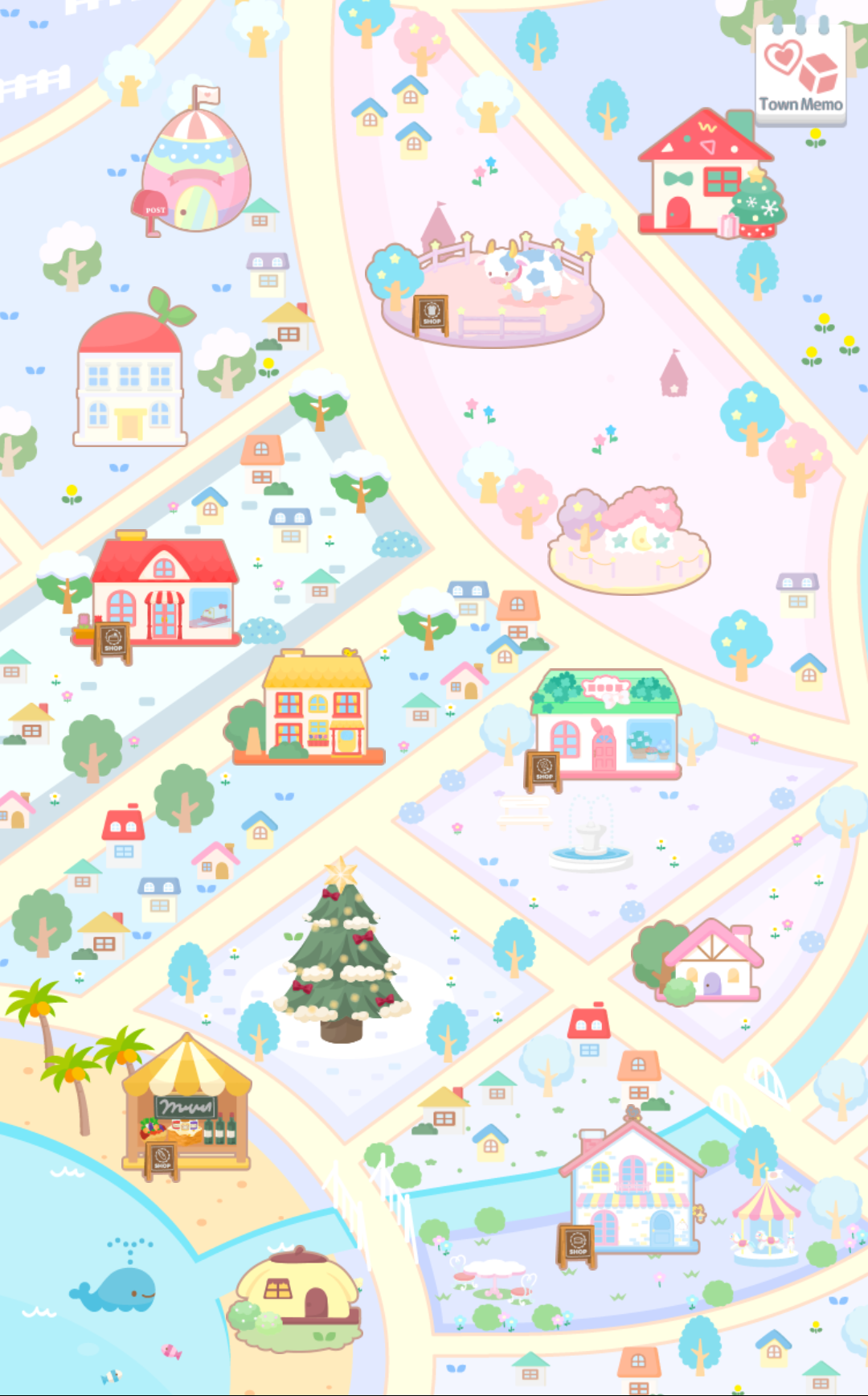This screenshot has width=868, height=1396.
Task: Open the Town Memo notebook
Action: click(x=800, y=74)
